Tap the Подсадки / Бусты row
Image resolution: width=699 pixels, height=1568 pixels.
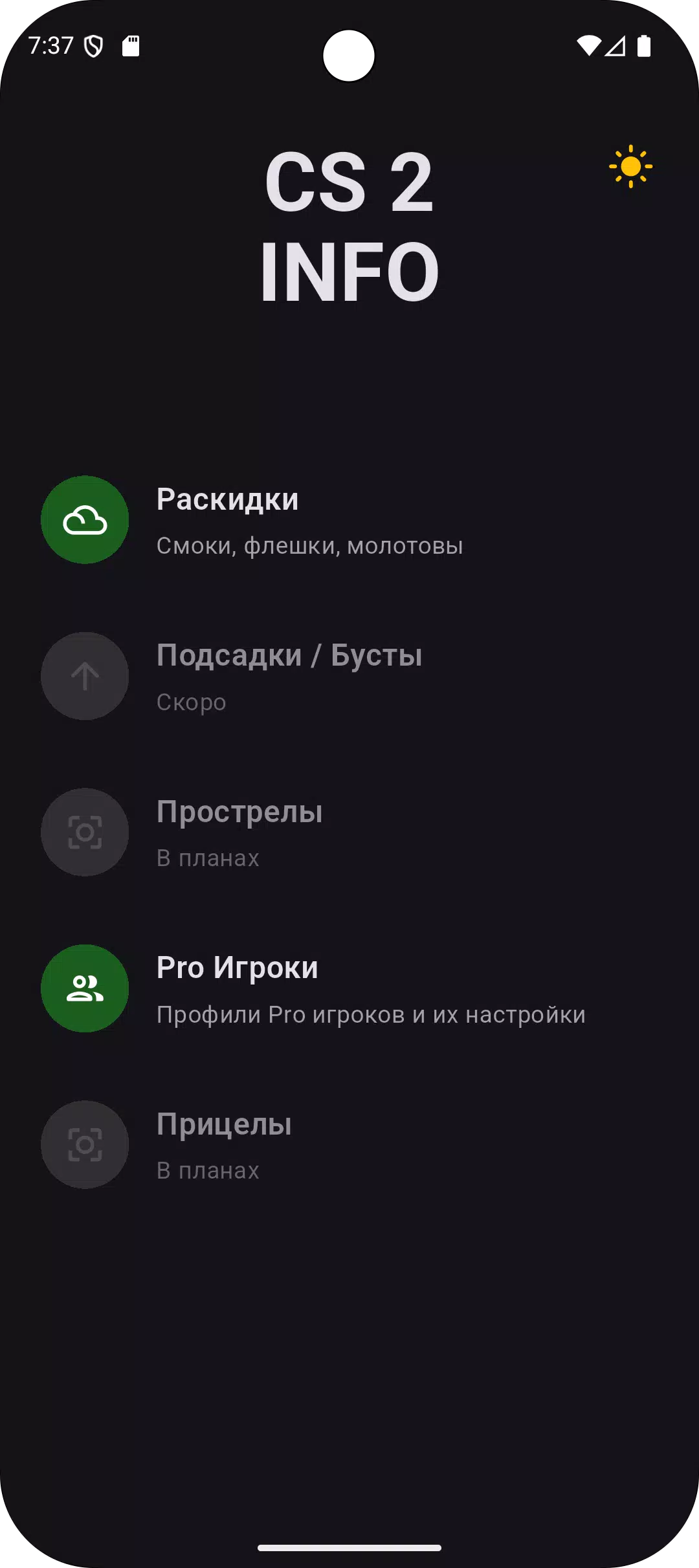tap(349, 676)
